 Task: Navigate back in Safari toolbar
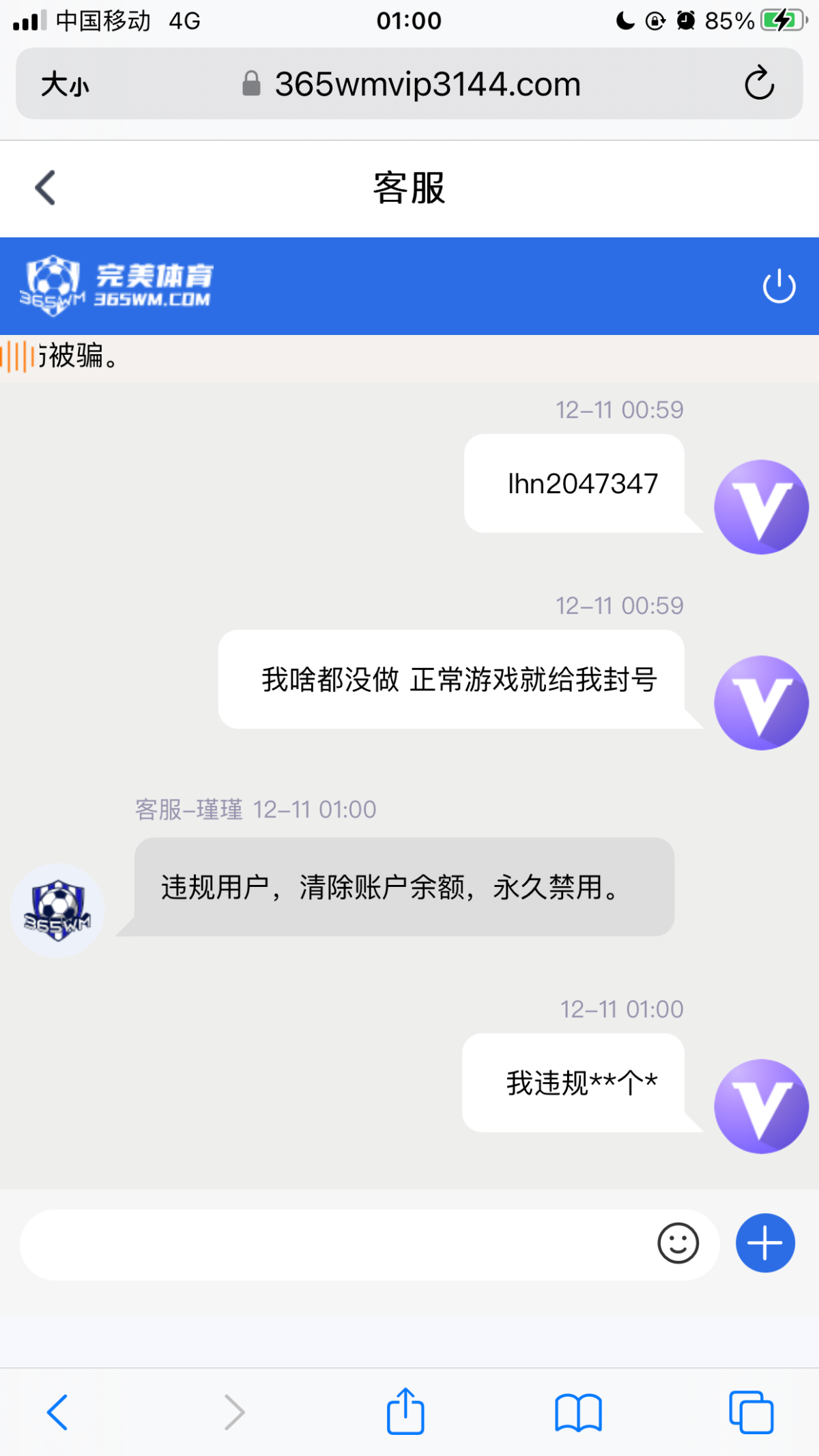pos(57,1412)
